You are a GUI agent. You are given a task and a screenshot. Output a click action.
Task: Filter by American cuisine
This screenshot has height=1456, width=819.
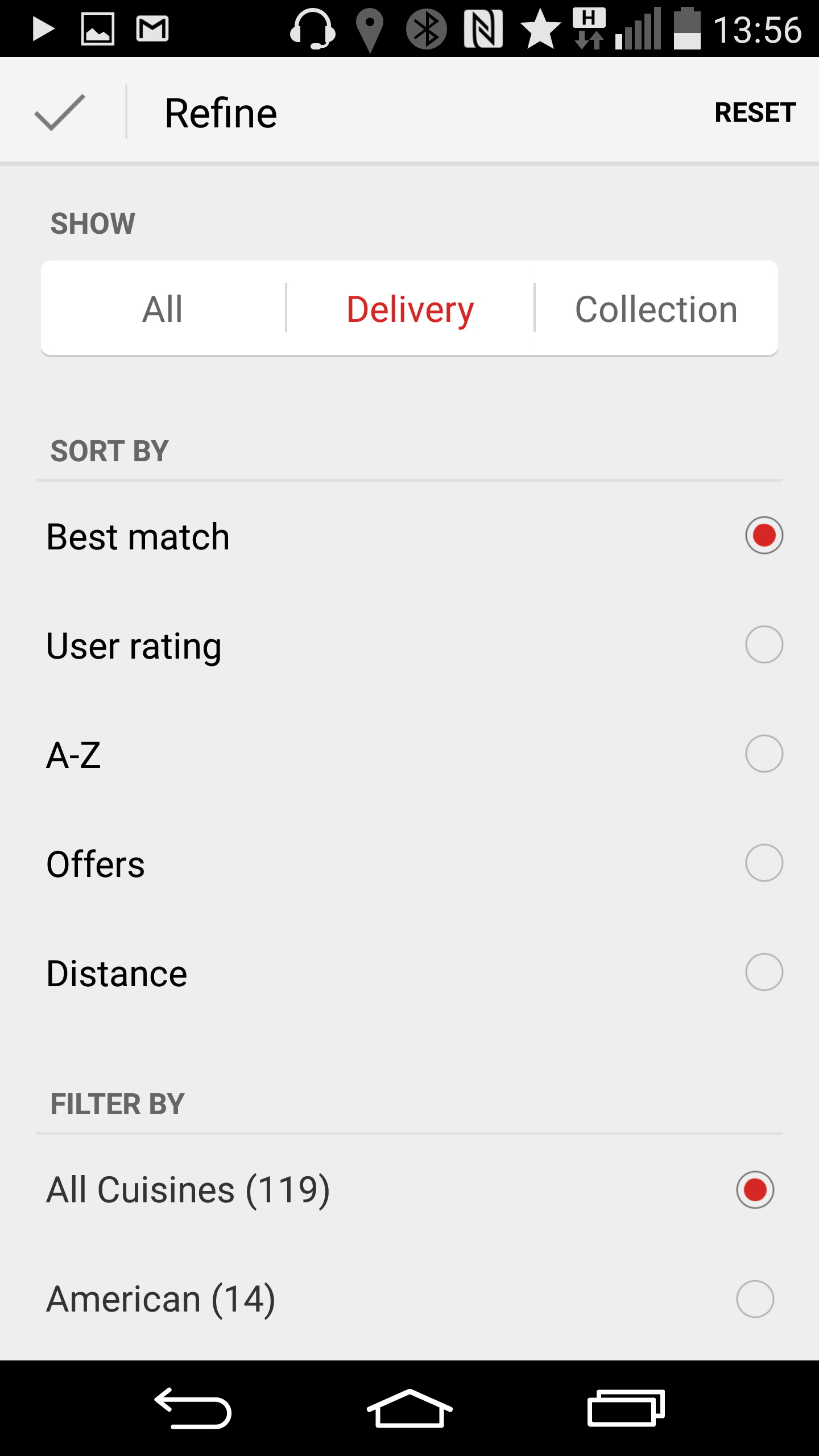coord(409,1299)
